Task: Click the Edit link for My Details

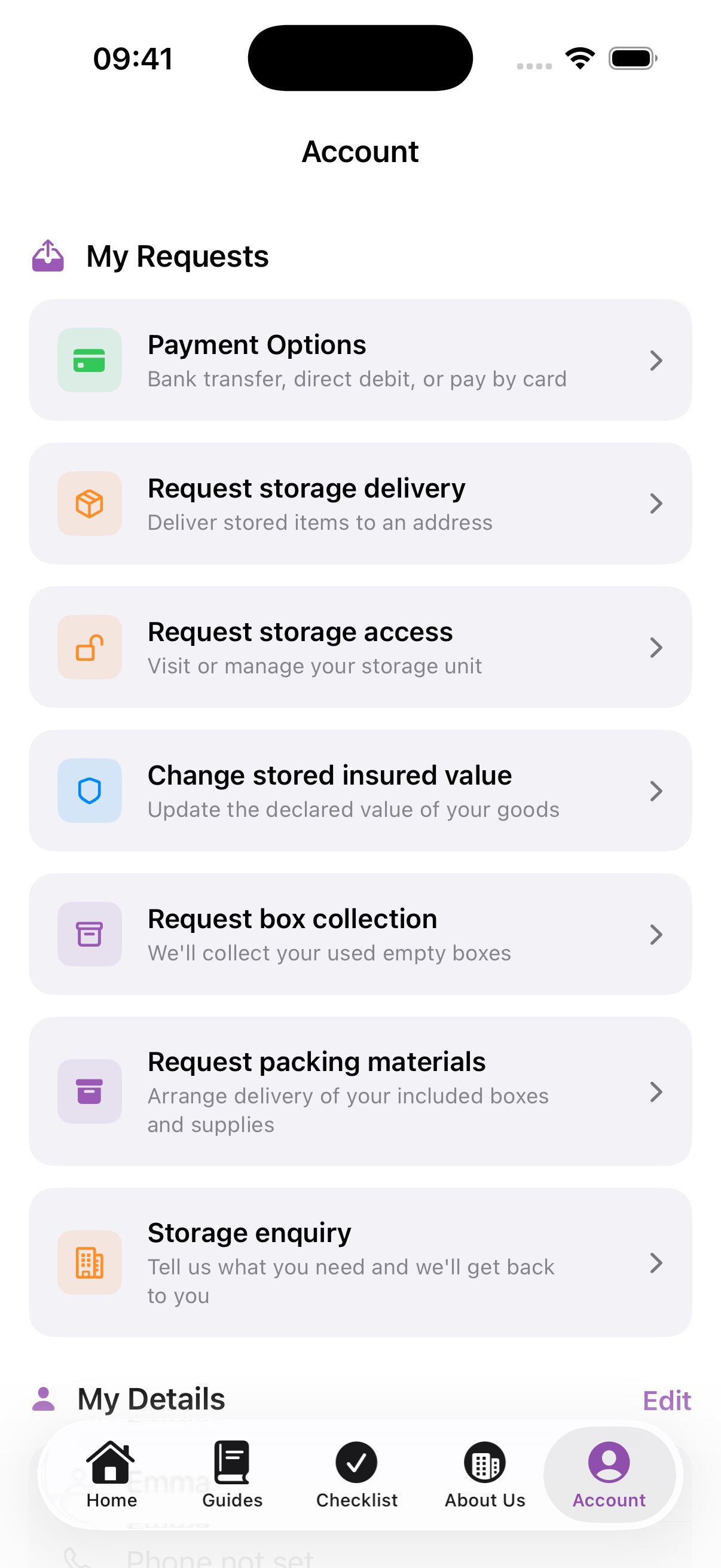Action: (x=666, y=1399)
